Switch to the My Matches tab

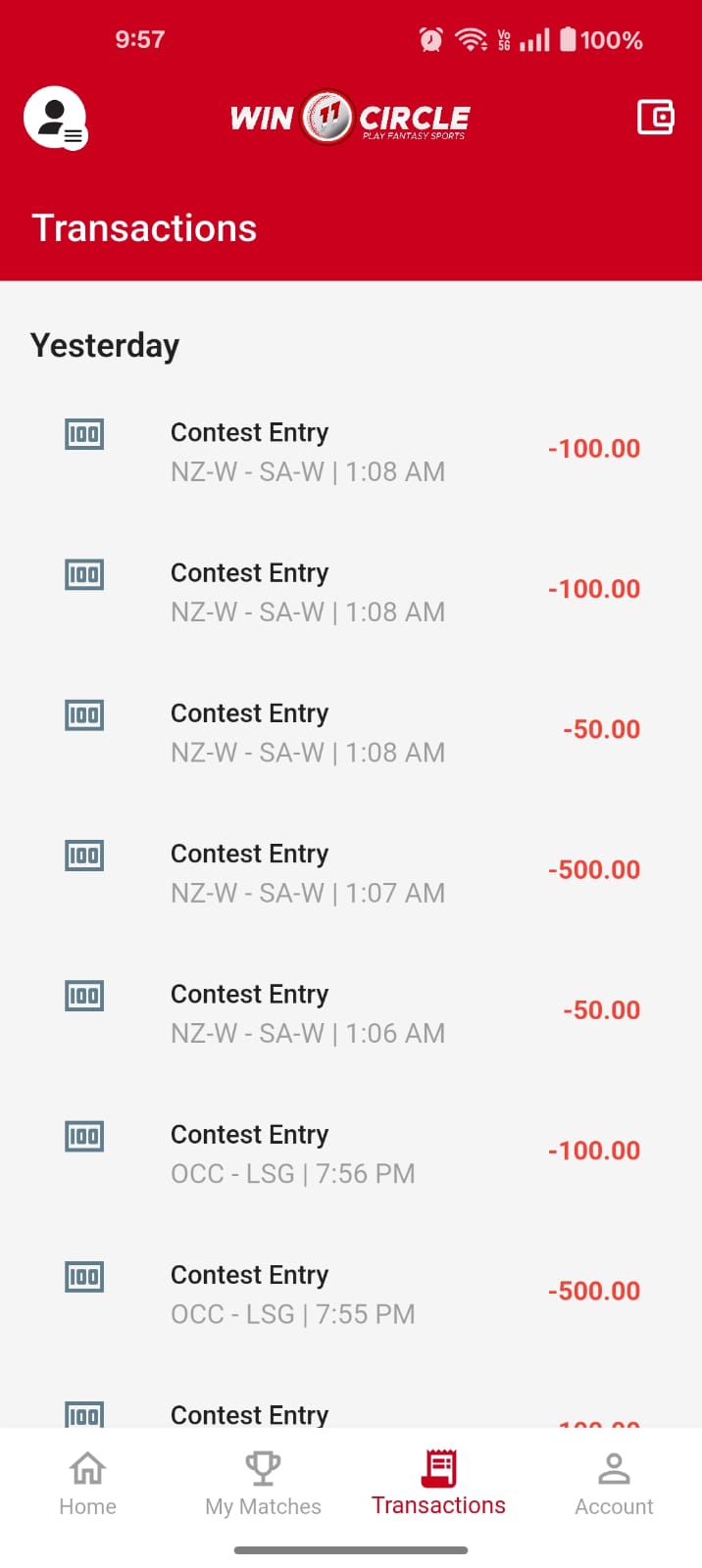click(263, 1484)
